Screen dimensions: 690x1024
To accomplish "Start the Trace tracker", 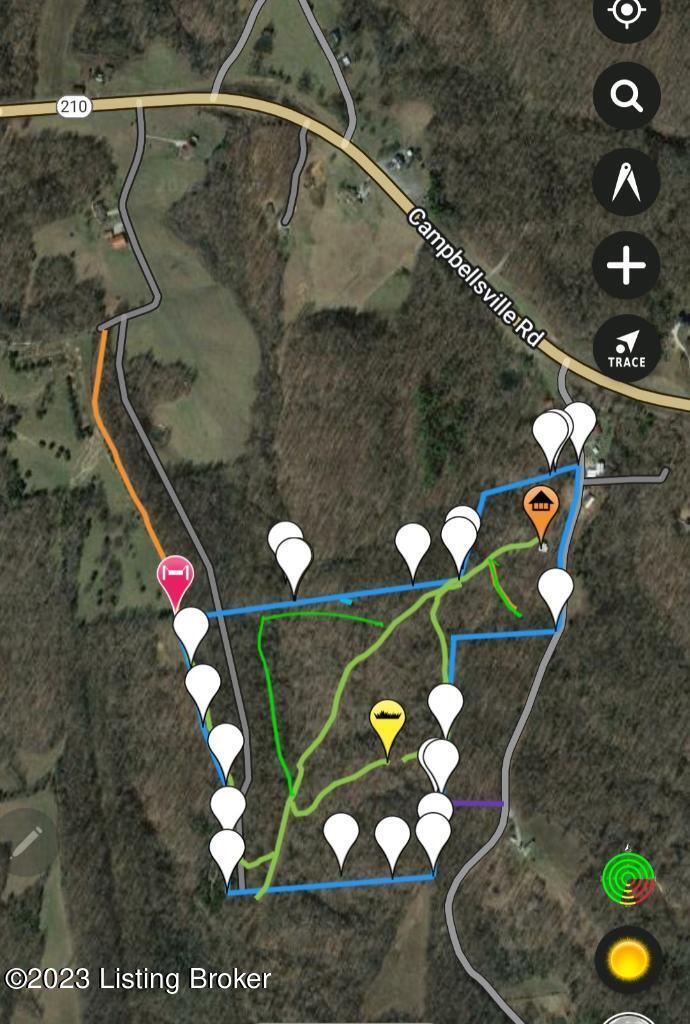I will point(627,349).
